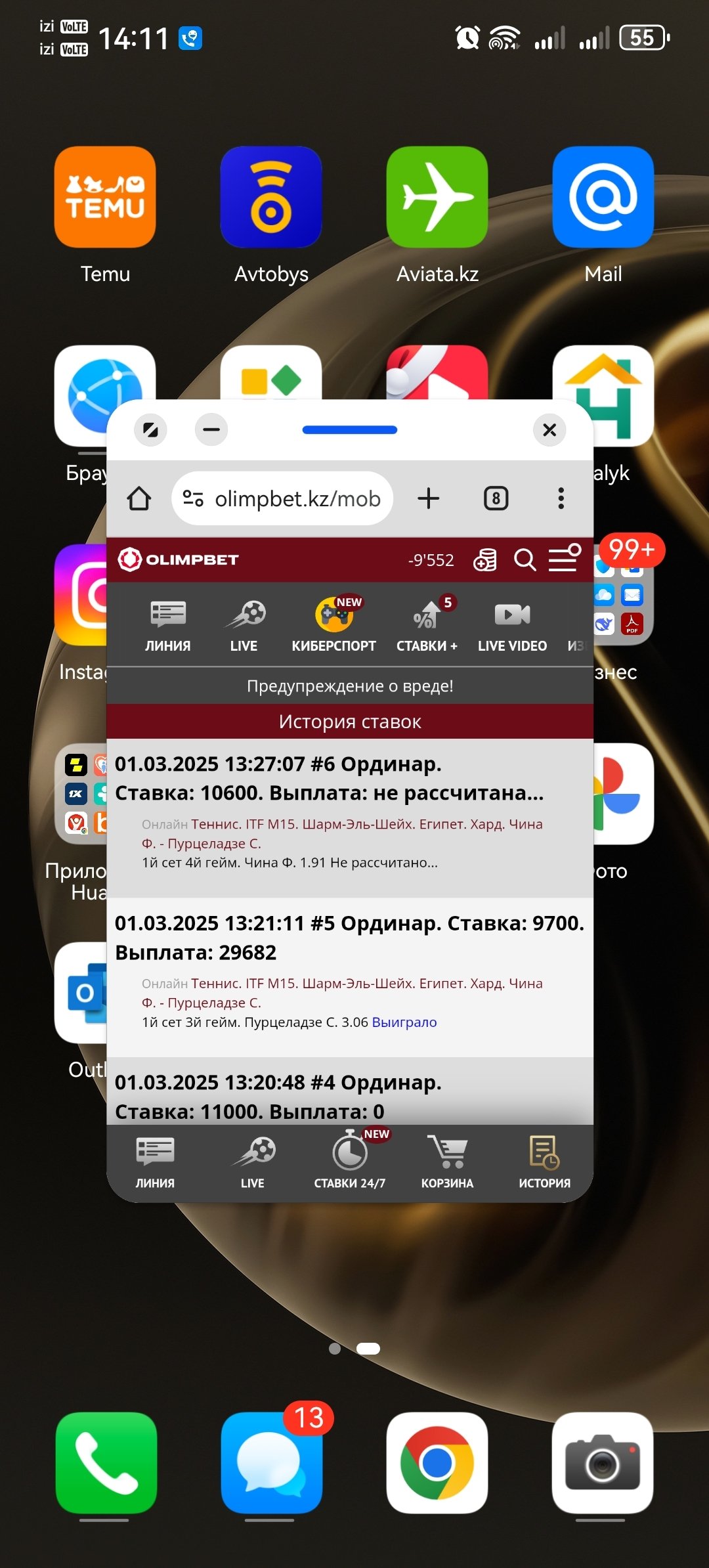This screenshot has width=709, height=1568.
Task: Search on the Olimpbet site
Action: (525, 560)
